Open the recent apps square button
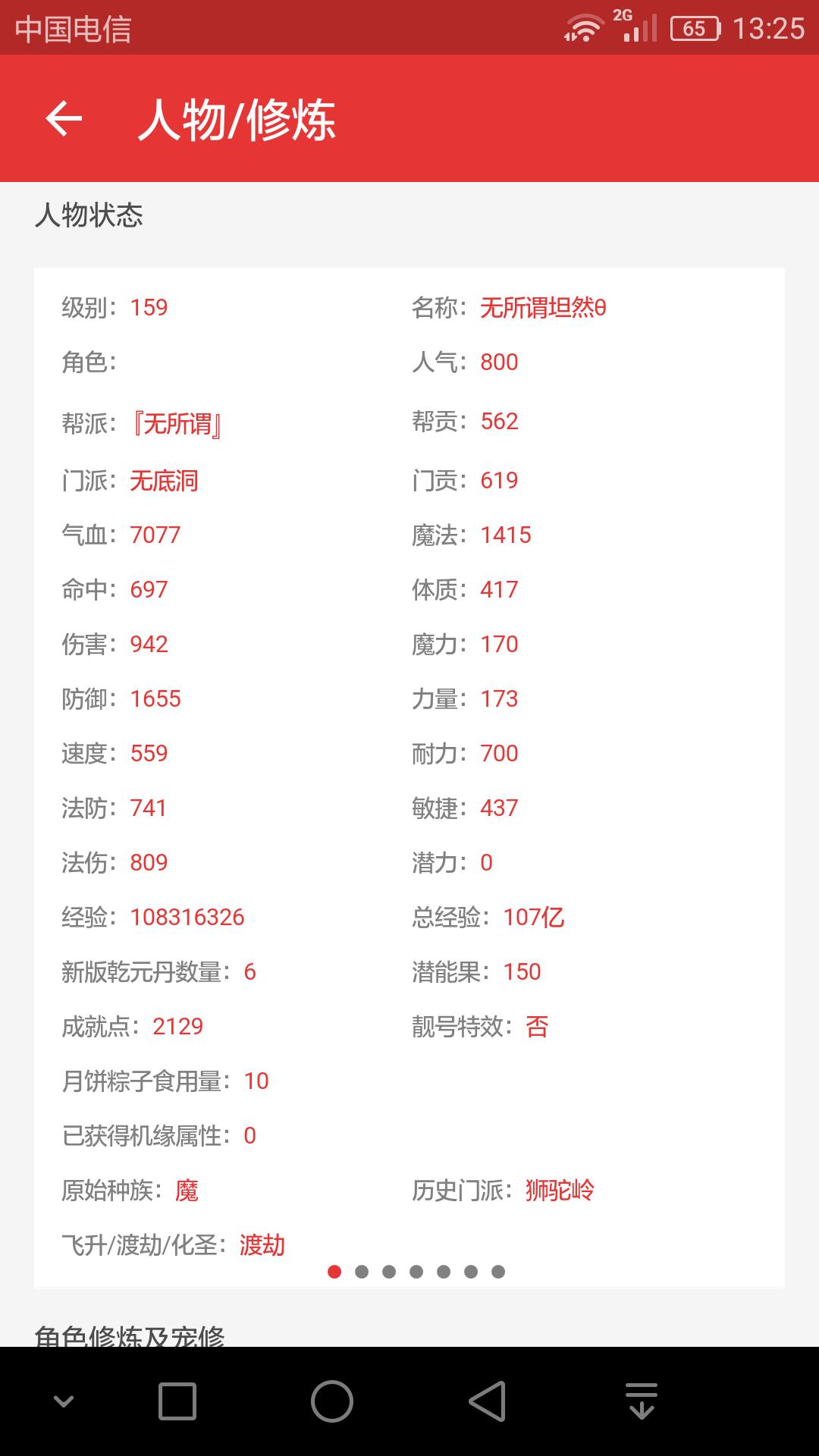Viewport: 819px width, 1456px height. [x=177, y=1401]
